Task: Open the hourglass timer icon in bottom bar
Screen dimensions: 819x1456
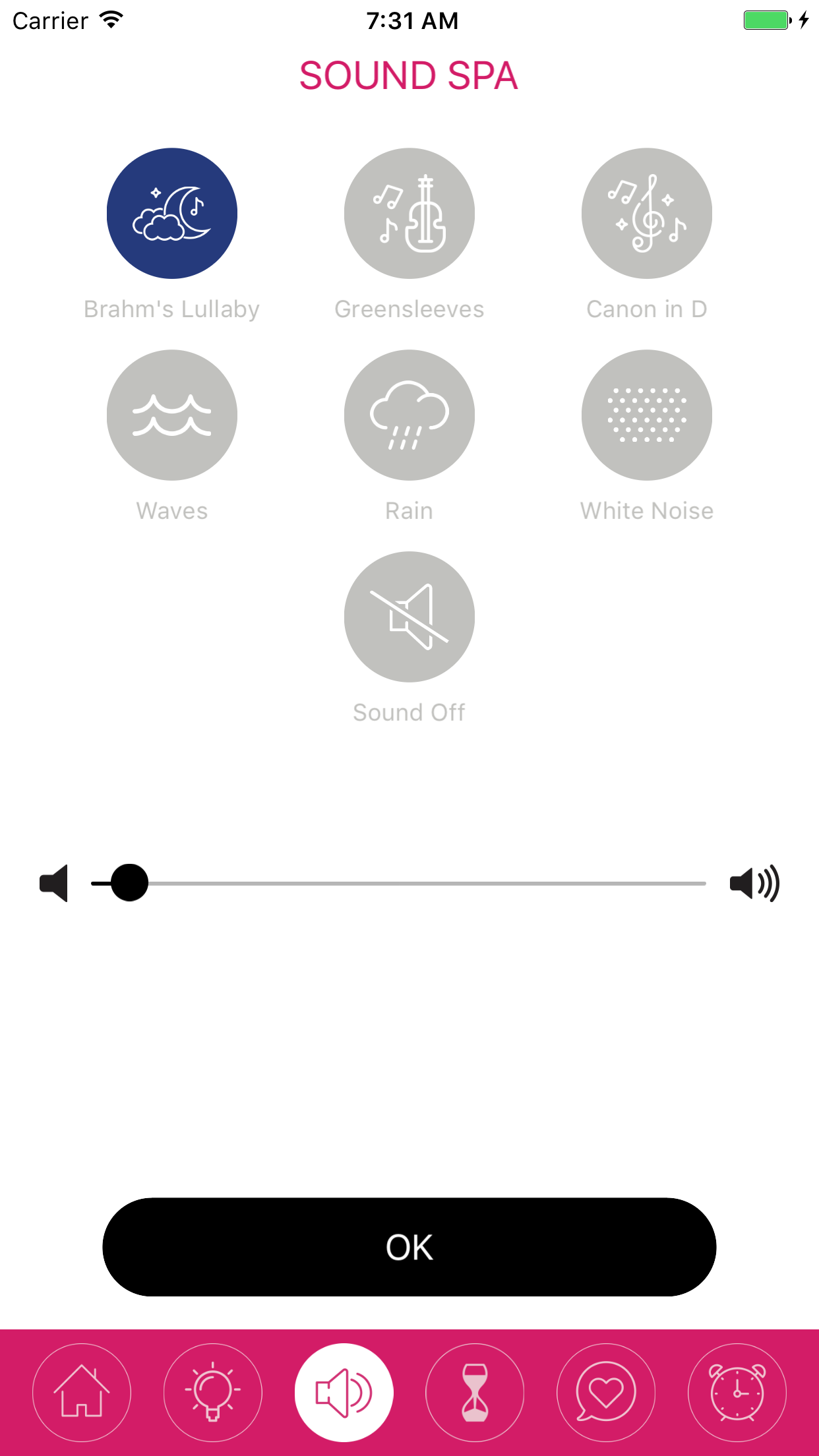Action: point(475,1393)
